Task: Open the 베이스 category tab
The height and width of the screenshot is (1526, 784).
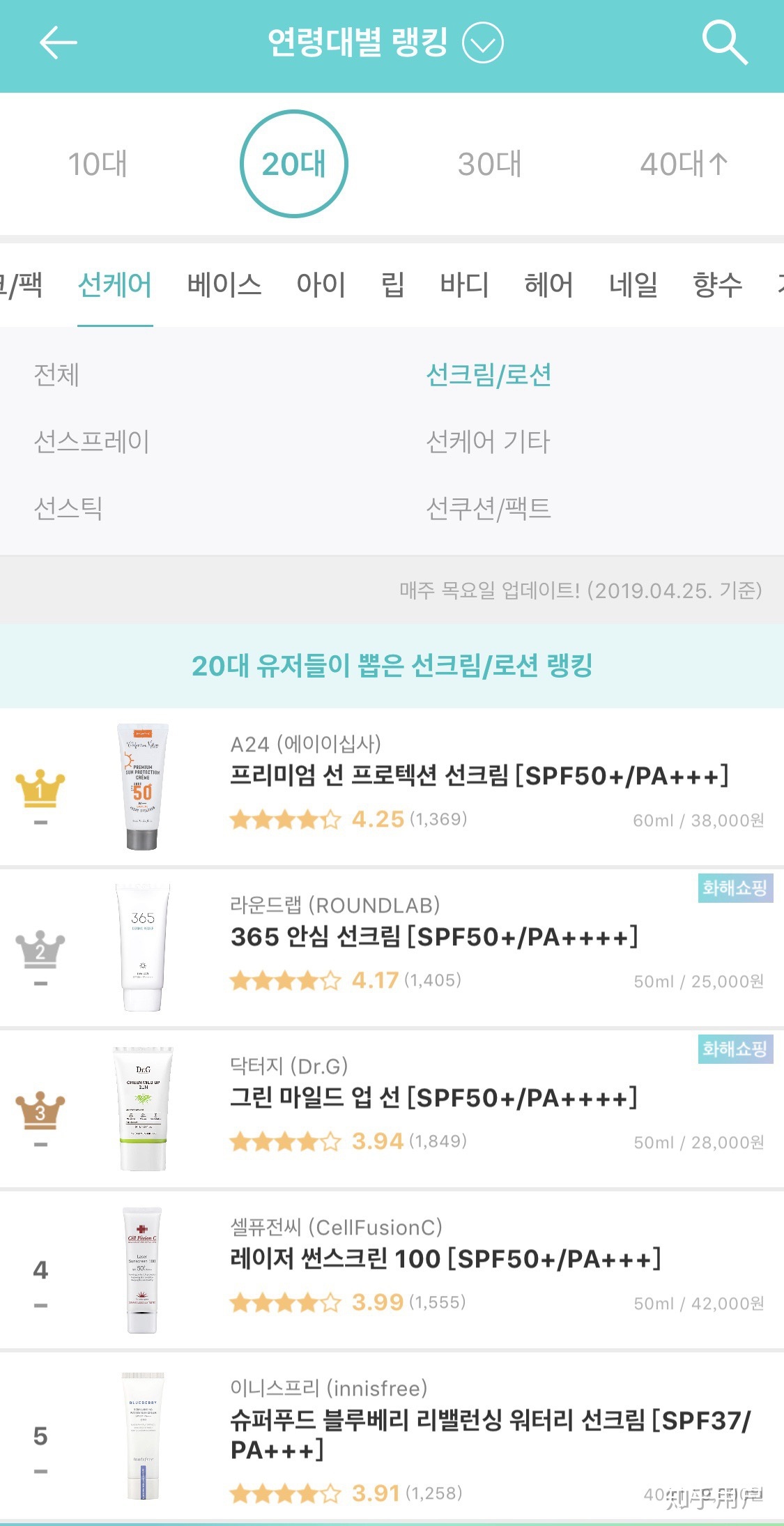Action: click(x=224, y=285)
